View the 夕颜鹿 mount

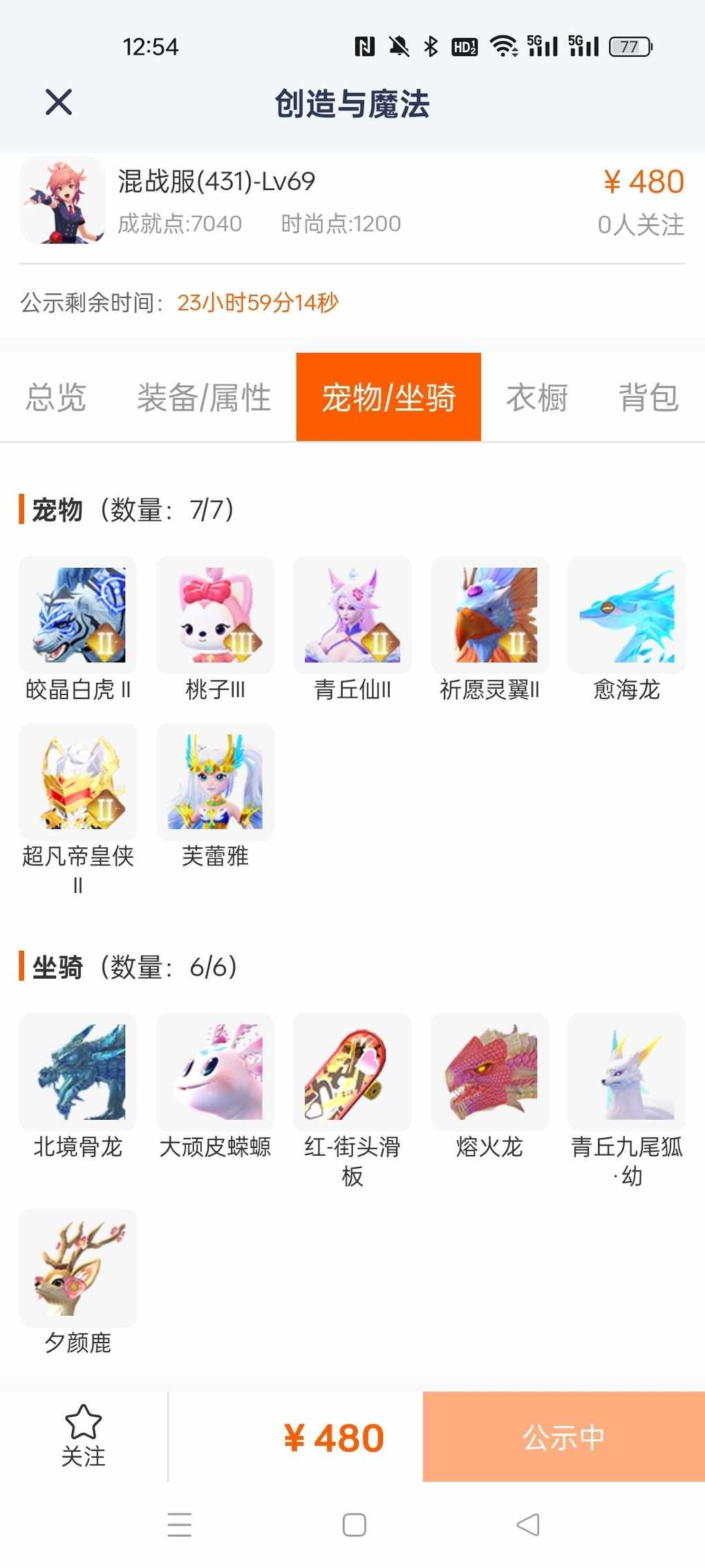tap(78, 1268)
